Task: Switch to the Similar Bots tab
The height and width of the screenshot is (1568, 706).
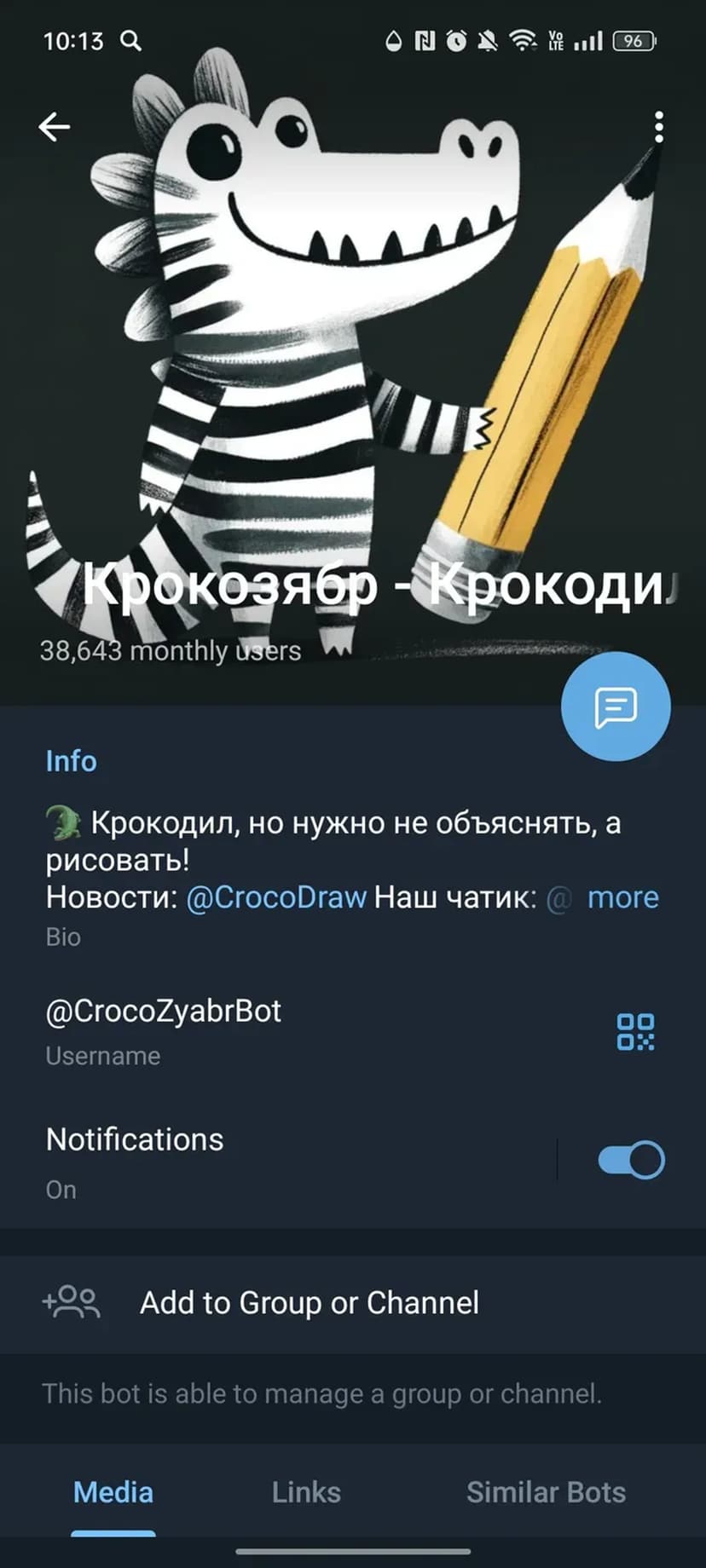Action: (546, 1492)
